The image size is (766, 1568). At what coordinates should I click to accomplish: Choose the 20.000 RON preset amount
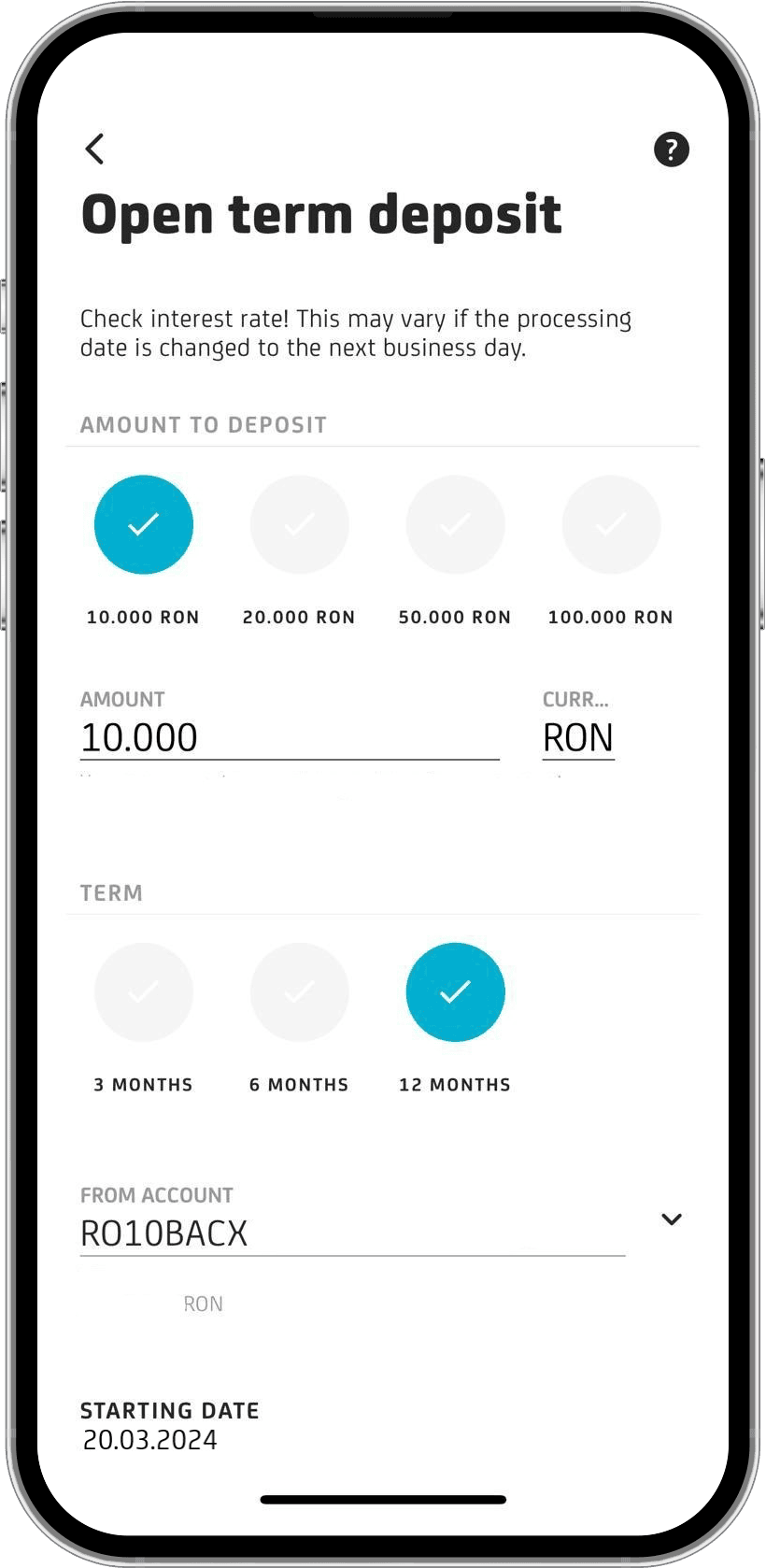(x=299, y=525)
